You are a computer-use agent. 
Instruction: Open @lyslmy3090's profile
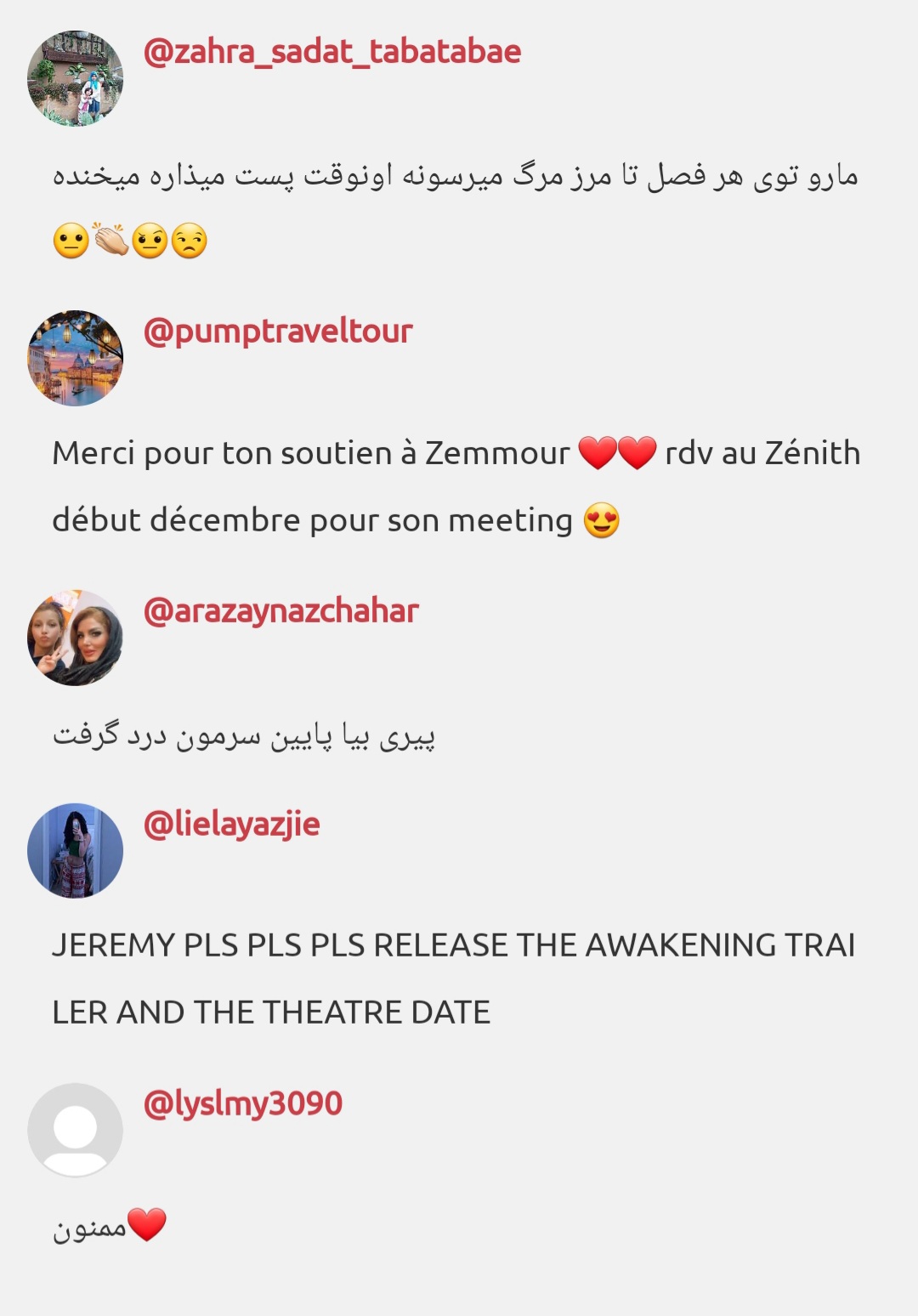[243, 1103]
